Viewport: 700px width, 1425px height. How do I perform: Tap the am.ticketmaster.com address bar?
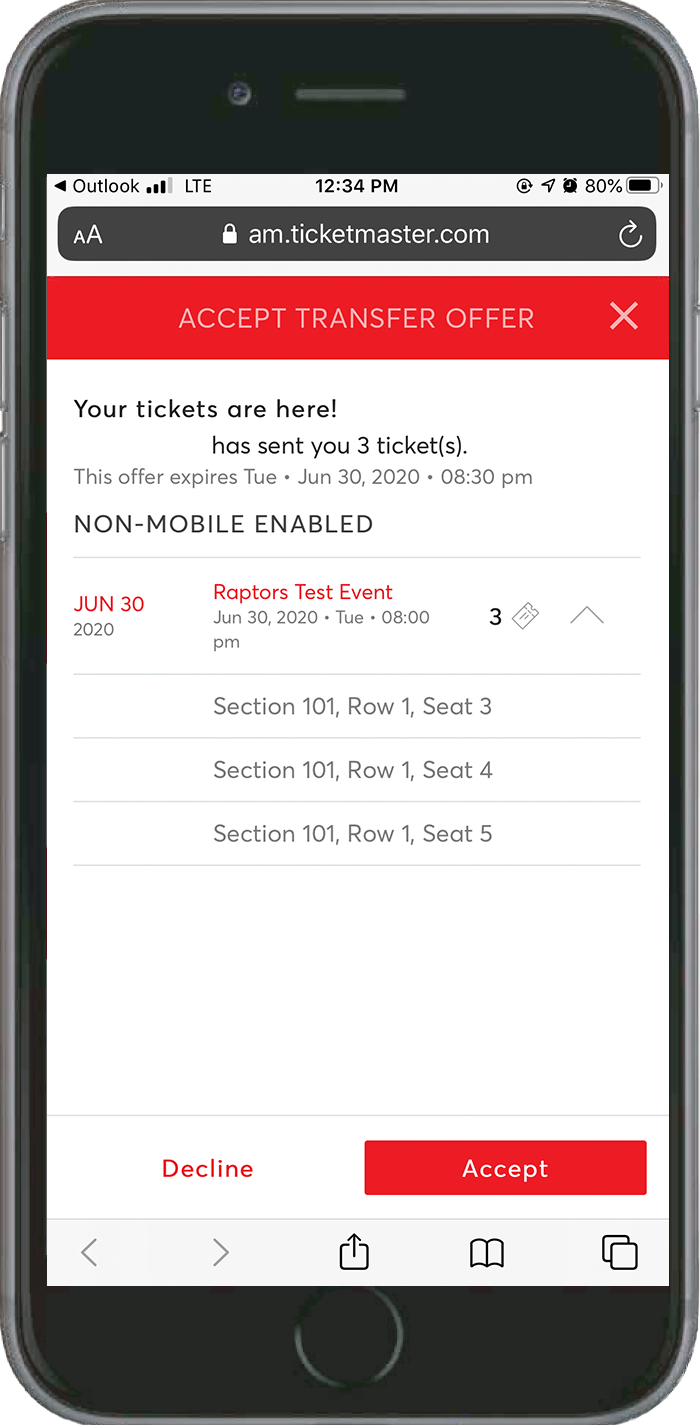[x=355, y=235]
